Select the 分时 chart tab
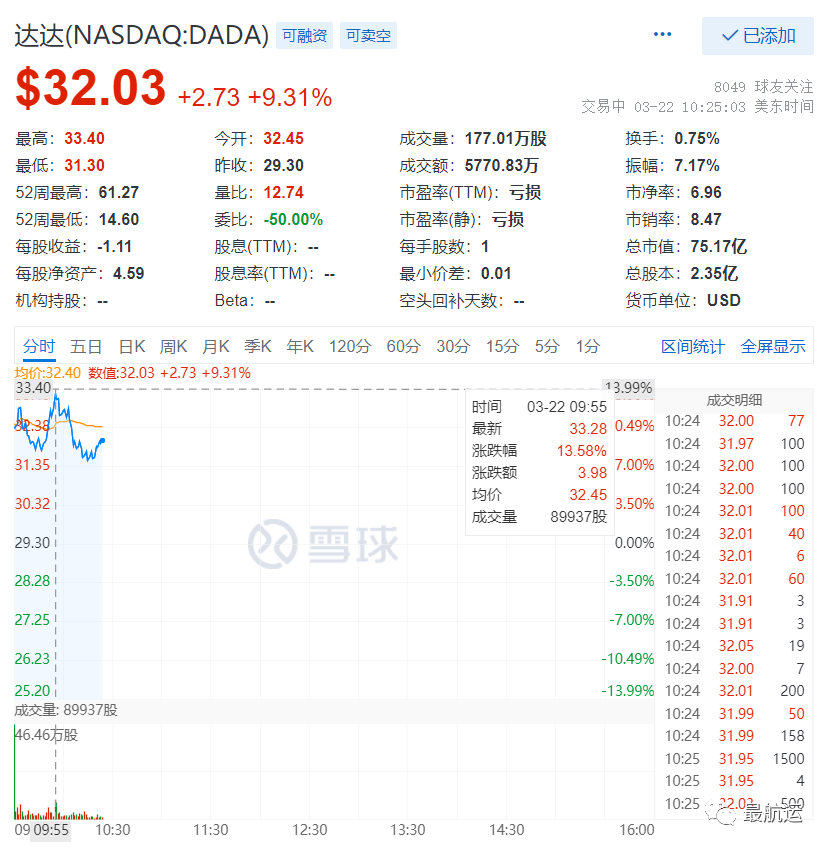Viewport: 829px width, 849px height. (40, 347)
